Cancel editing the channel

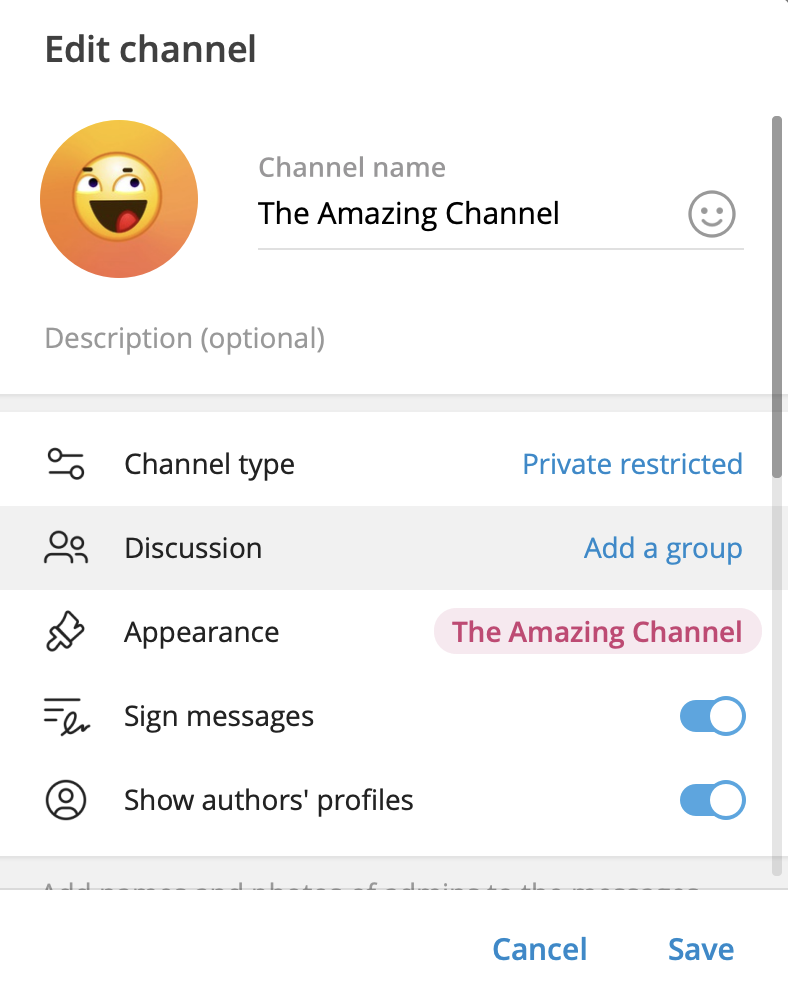coord(540,949)
